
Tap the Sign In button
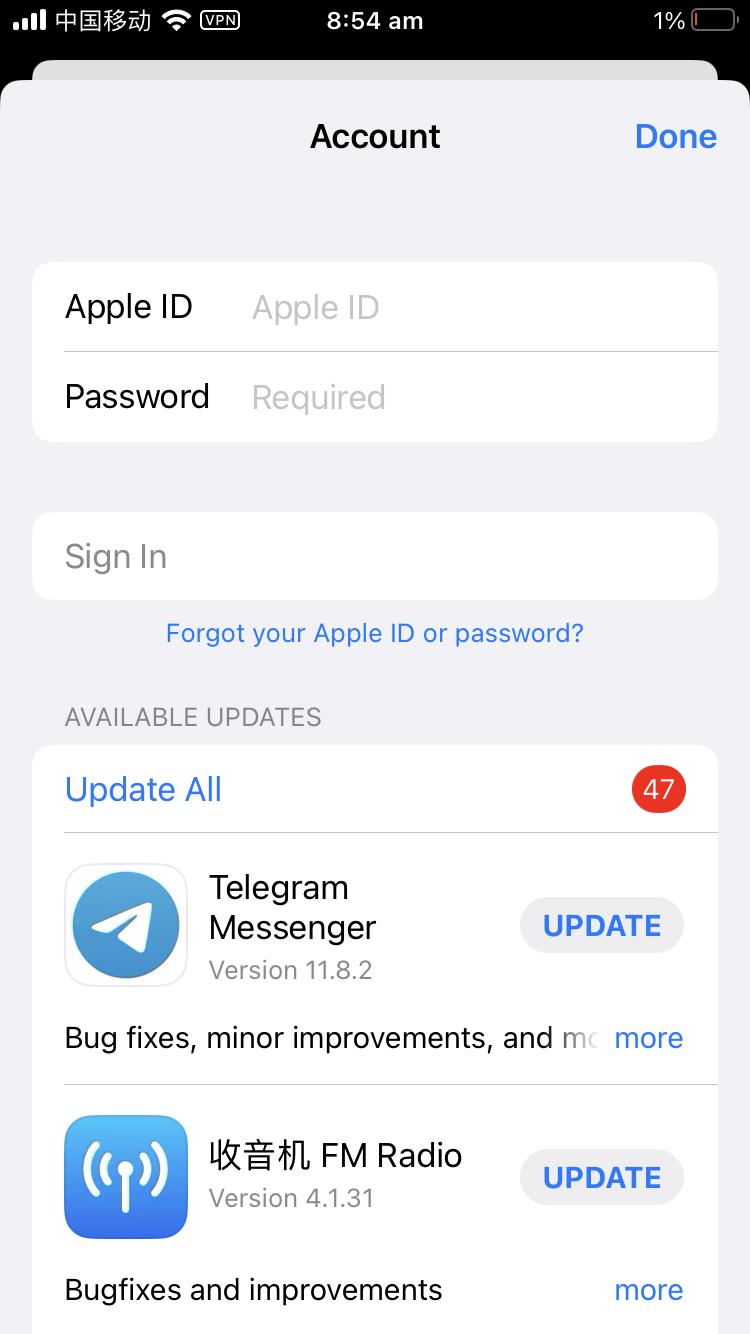374,556
